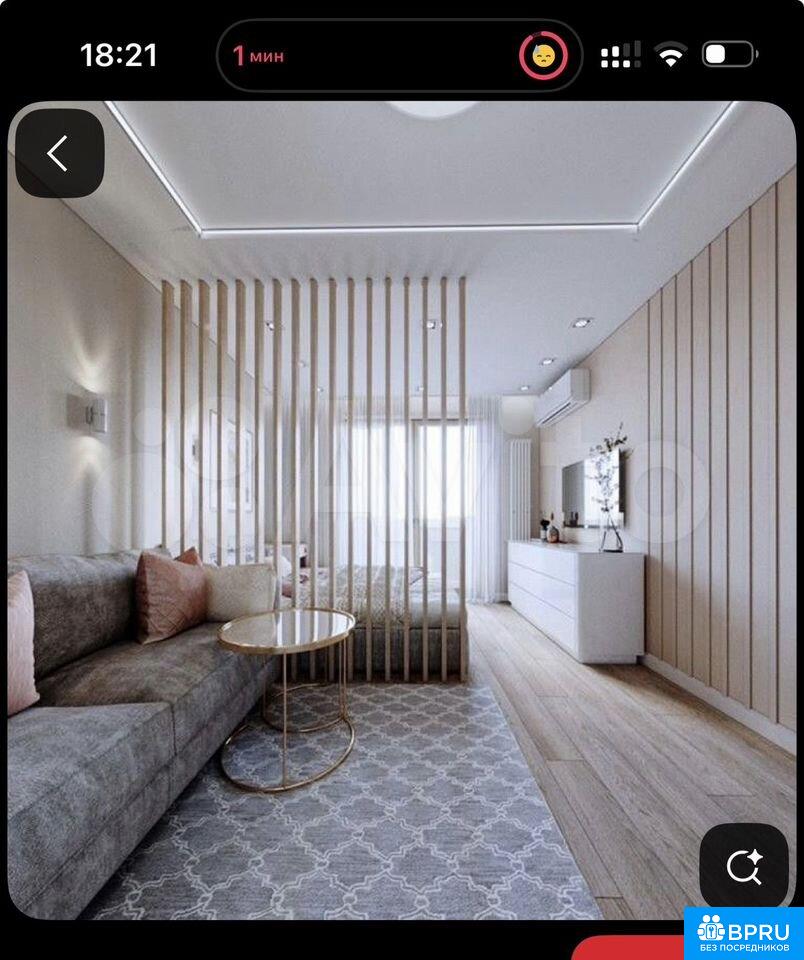The height and width of the screenshot is (960, 804).
Task: Open the similar-image search with sparkle magnifier
Action: click(744, 866)
